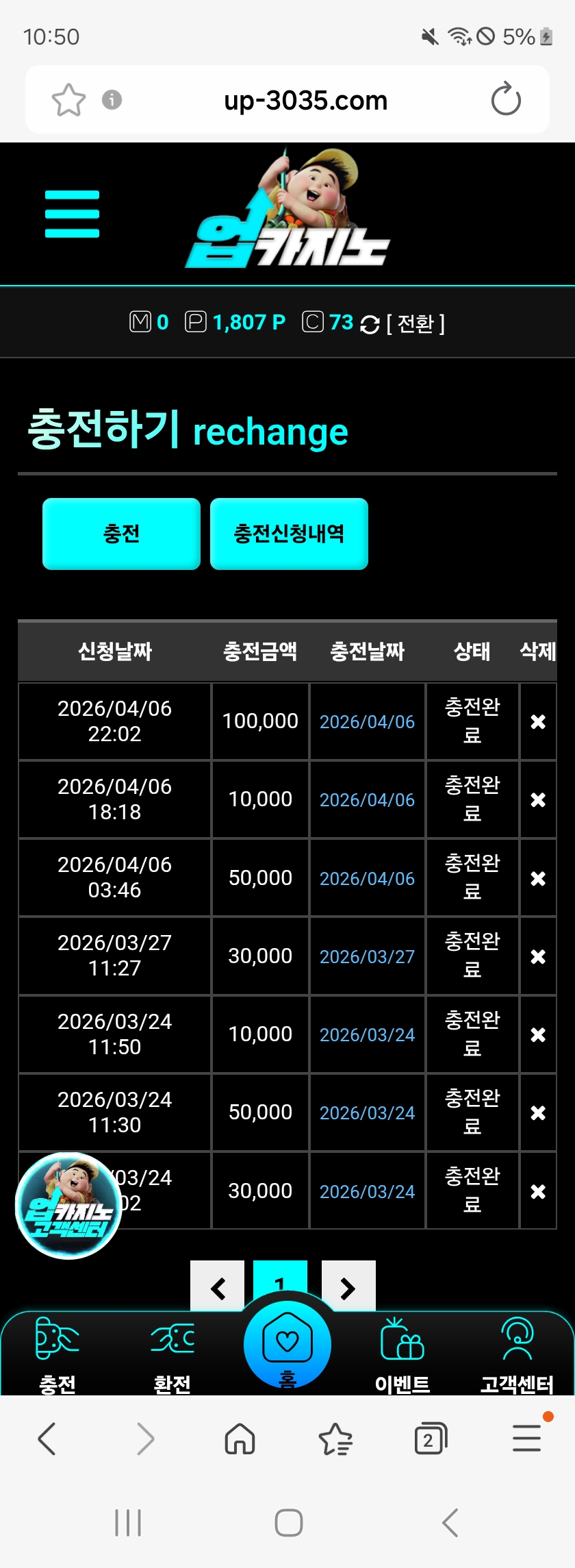Delete the 2026/04/06 18:18 record

point(538,799)
